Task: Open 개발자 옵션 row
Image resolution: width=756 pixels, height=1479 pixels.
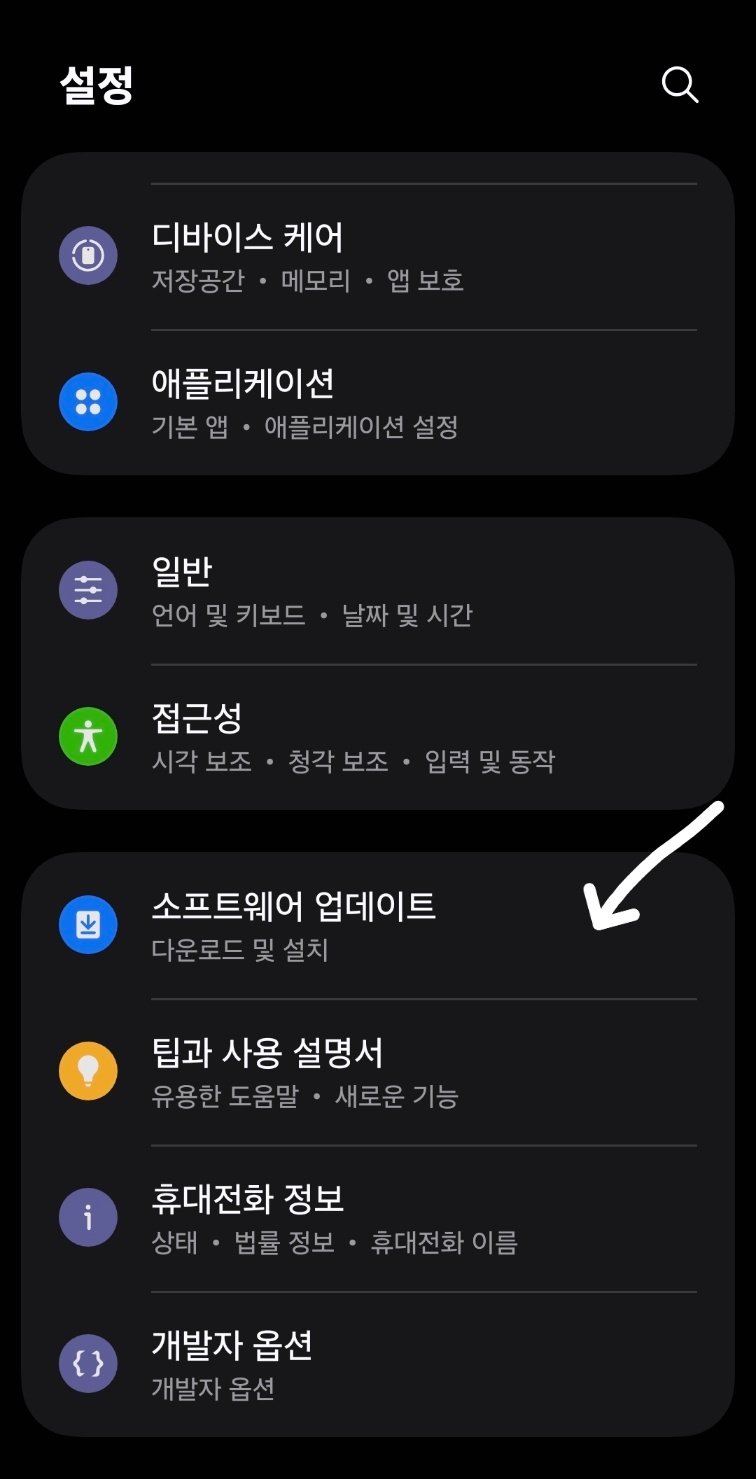Action: coord(378,1364)
